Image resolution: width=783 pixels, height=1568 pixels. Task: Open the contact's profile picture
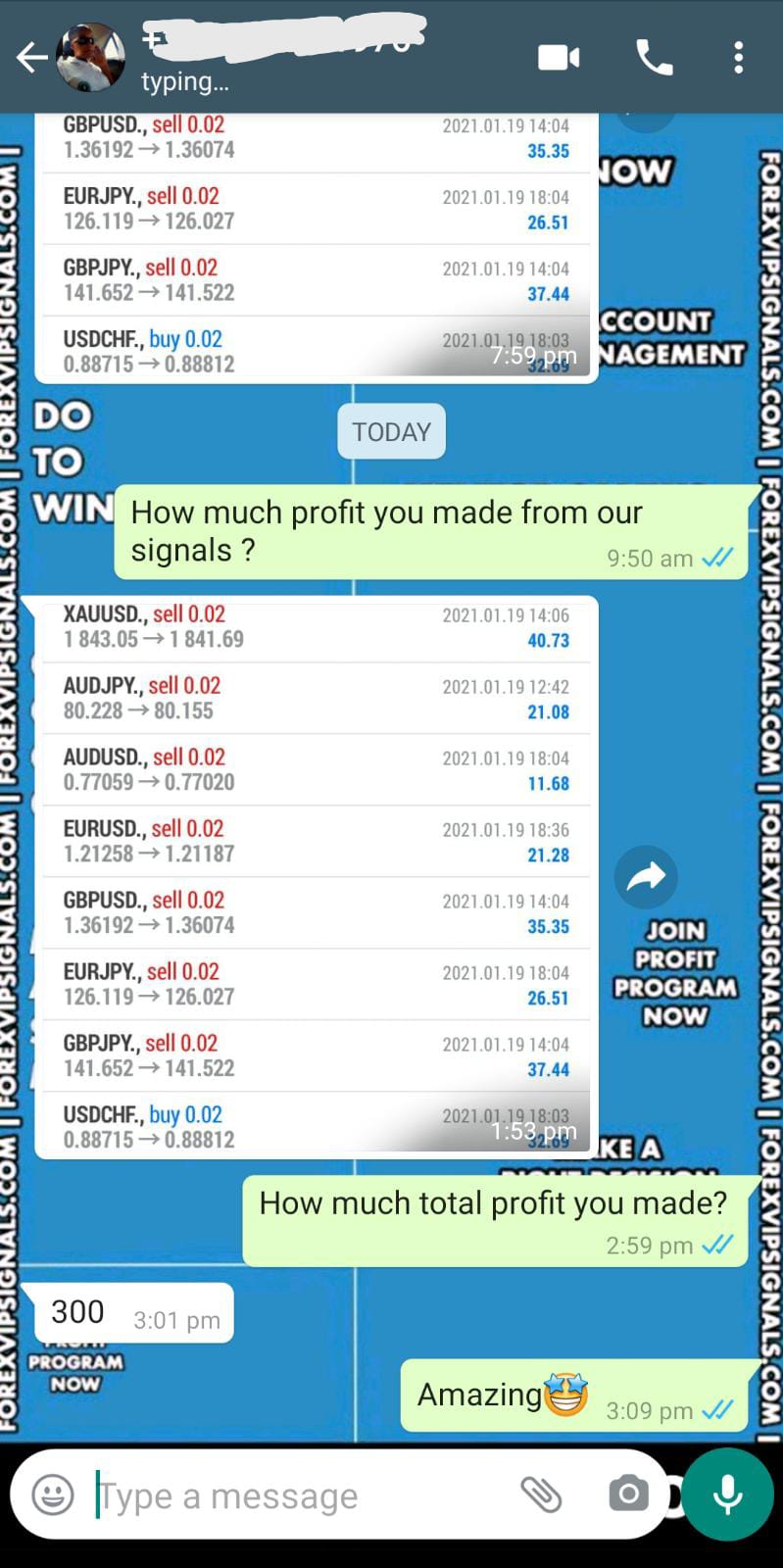coord(90,58)
